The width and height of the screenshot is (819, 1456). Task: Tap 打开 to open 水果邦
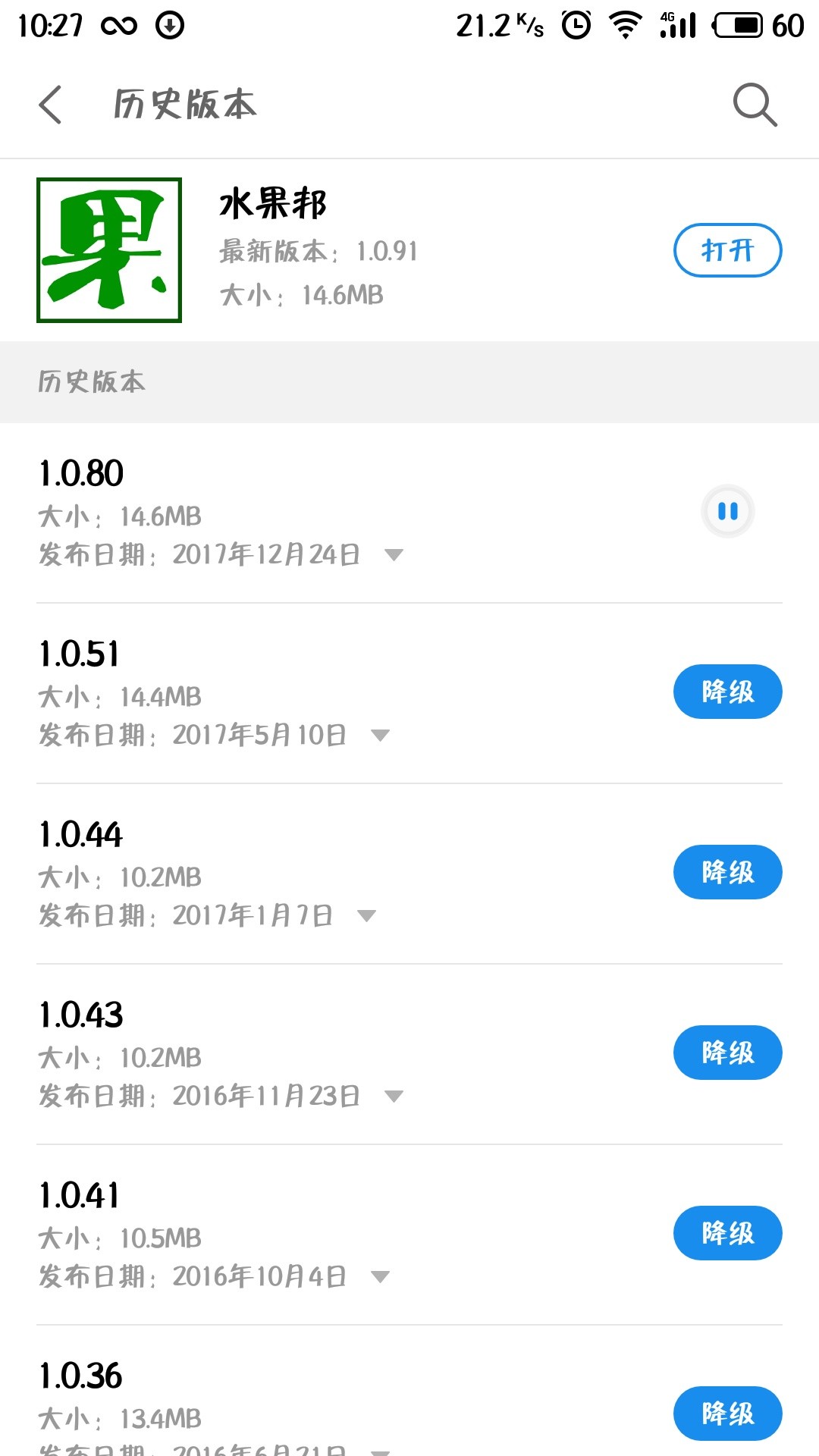(x=727, y=250)
